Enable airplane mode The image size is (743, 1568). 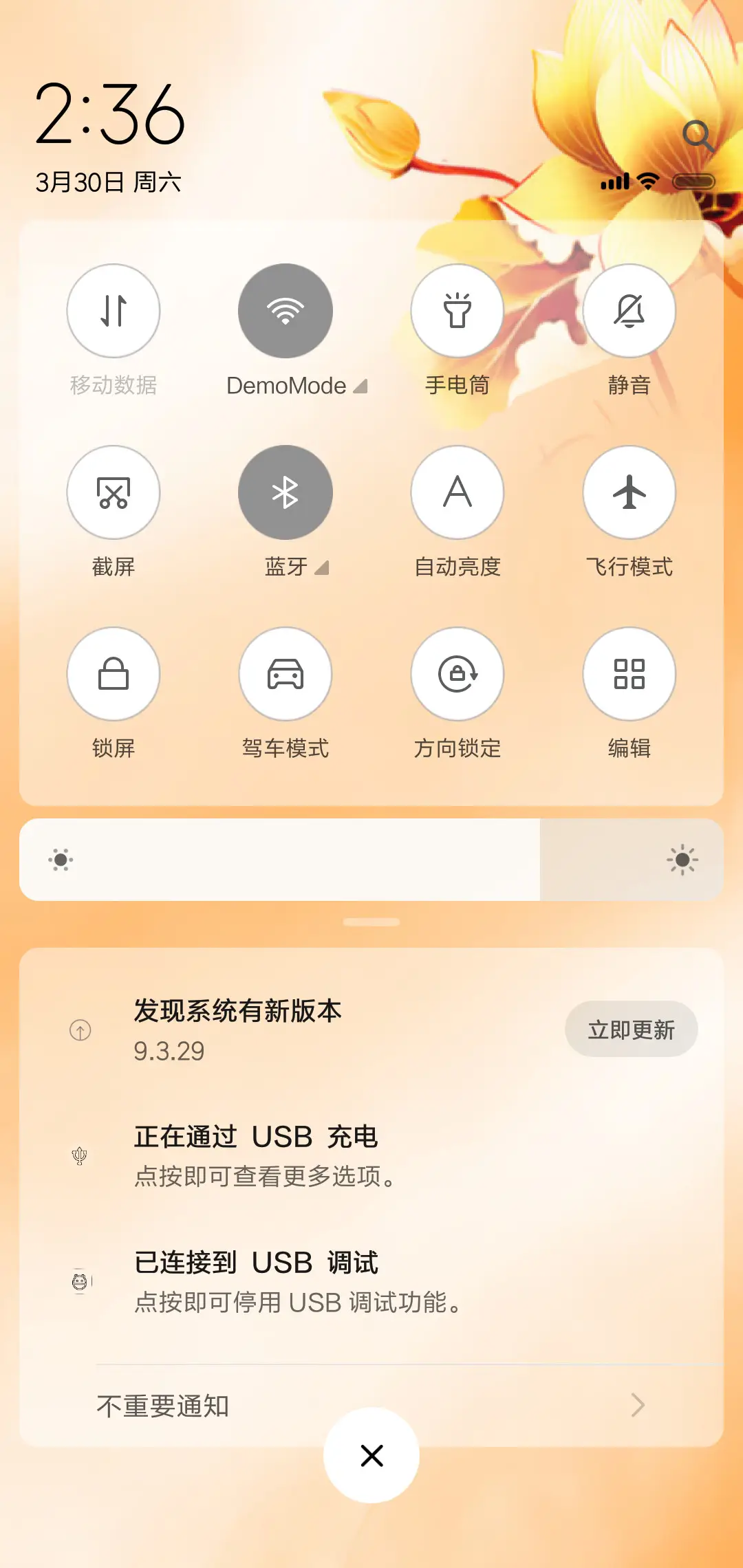pos(629,492)
